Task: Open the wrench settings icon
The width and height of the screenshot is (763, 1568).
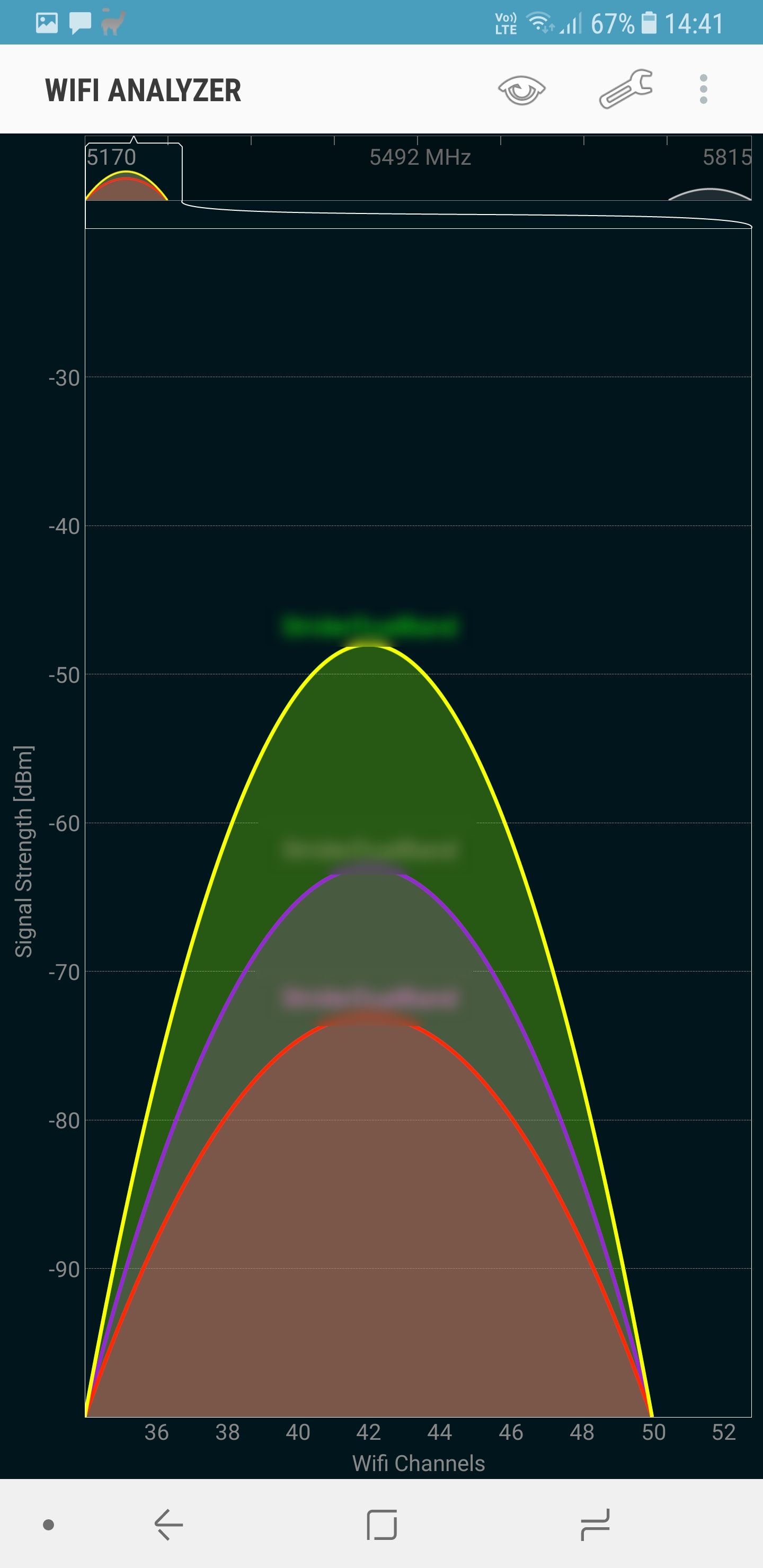Action: (x=626, y=90)
